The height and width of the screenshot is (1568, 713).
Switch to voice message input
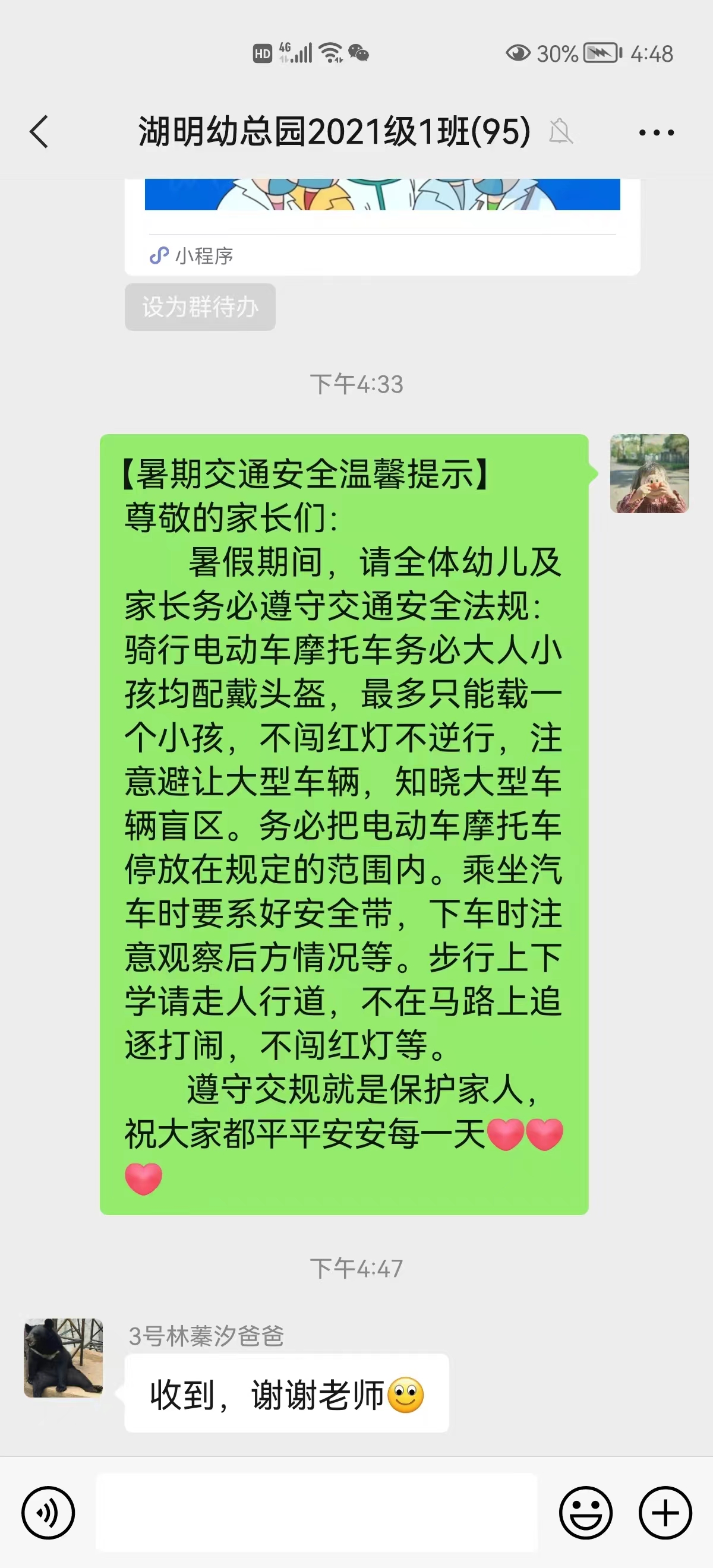48,1513
